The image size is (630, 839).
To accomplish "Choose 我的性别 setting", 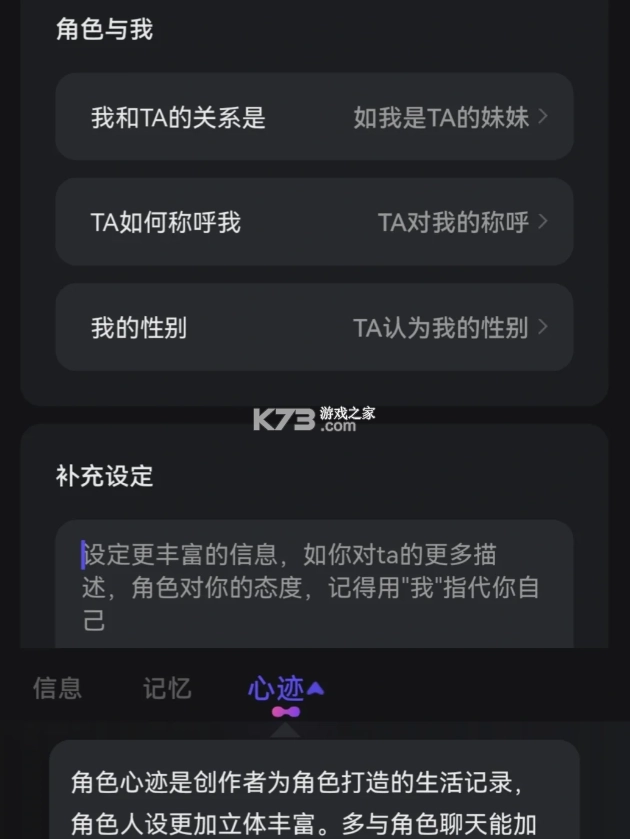I will (314, 327).
